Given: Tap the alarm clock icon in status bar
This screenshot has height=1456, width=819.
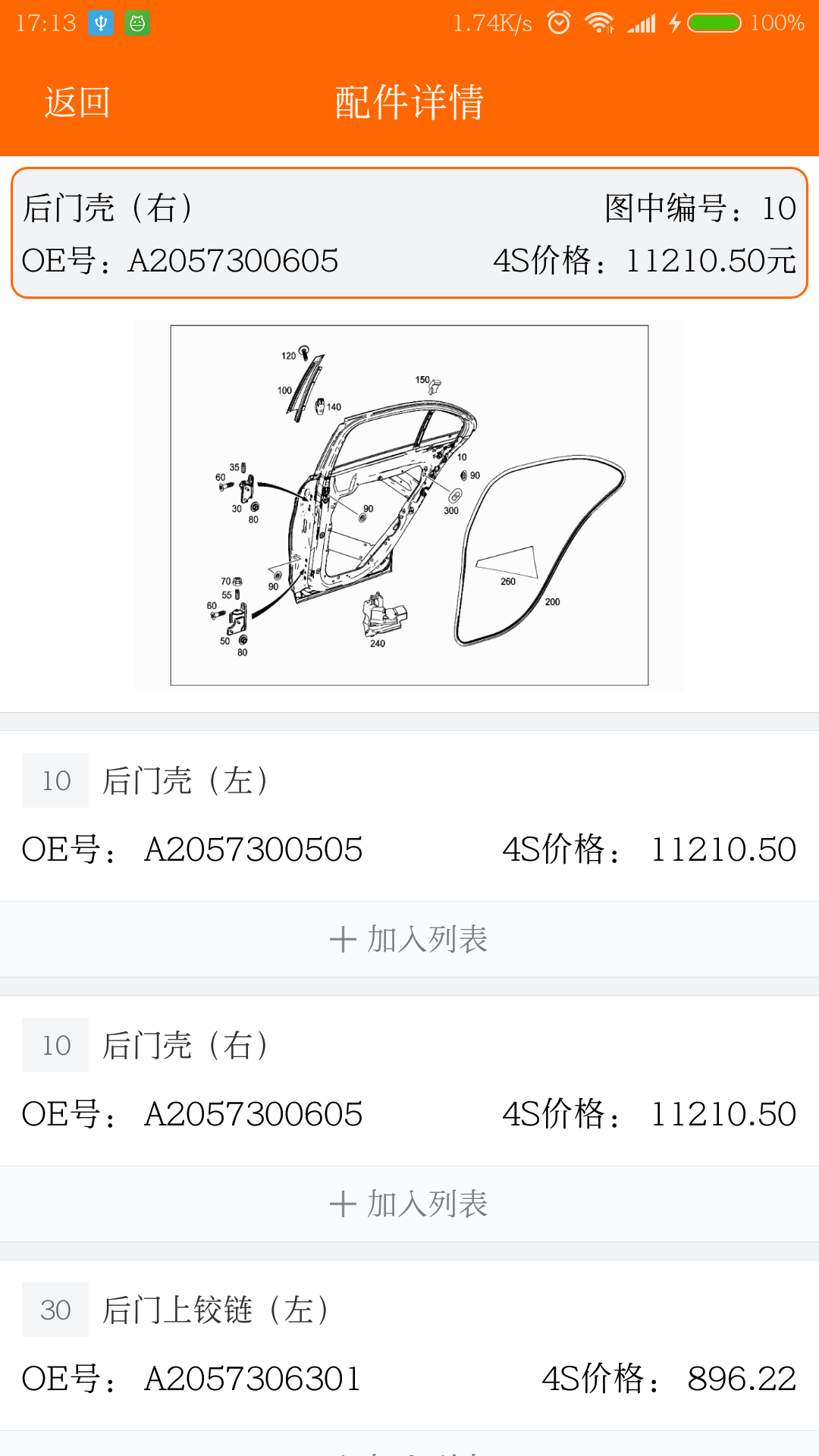Looking at the screenshot, I should point(559,22).
